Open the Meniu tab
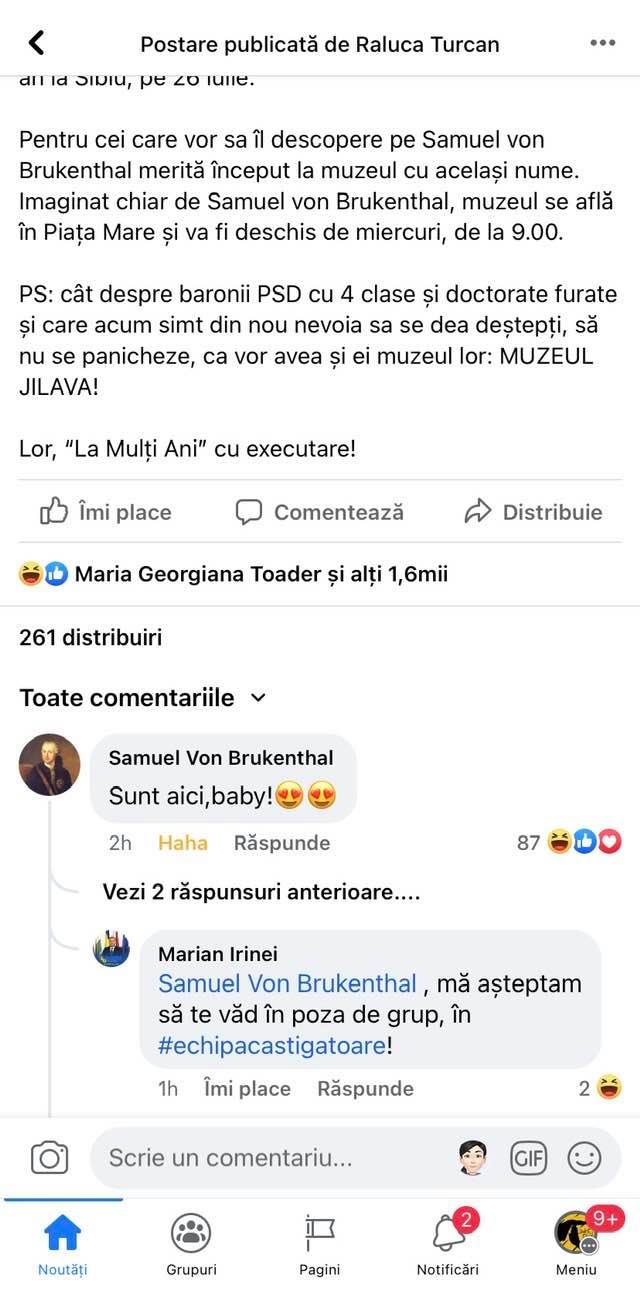This screenshot has height=1292, width=640. point(576,1244)
